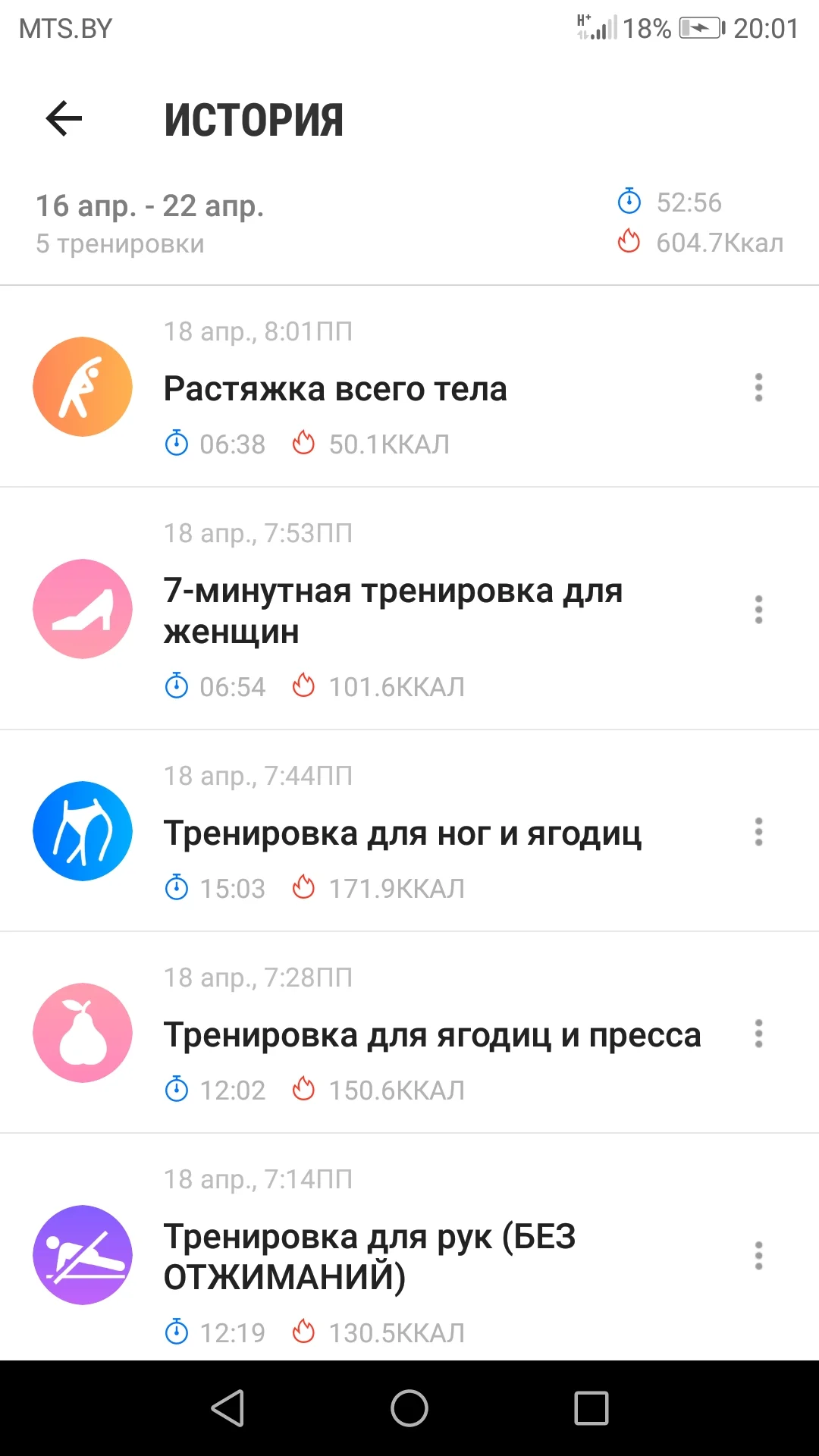Viewport: 819px width, 1456px height.
Task: Open options menu for Растяжка всего тела
Action: tap(758, 388)
